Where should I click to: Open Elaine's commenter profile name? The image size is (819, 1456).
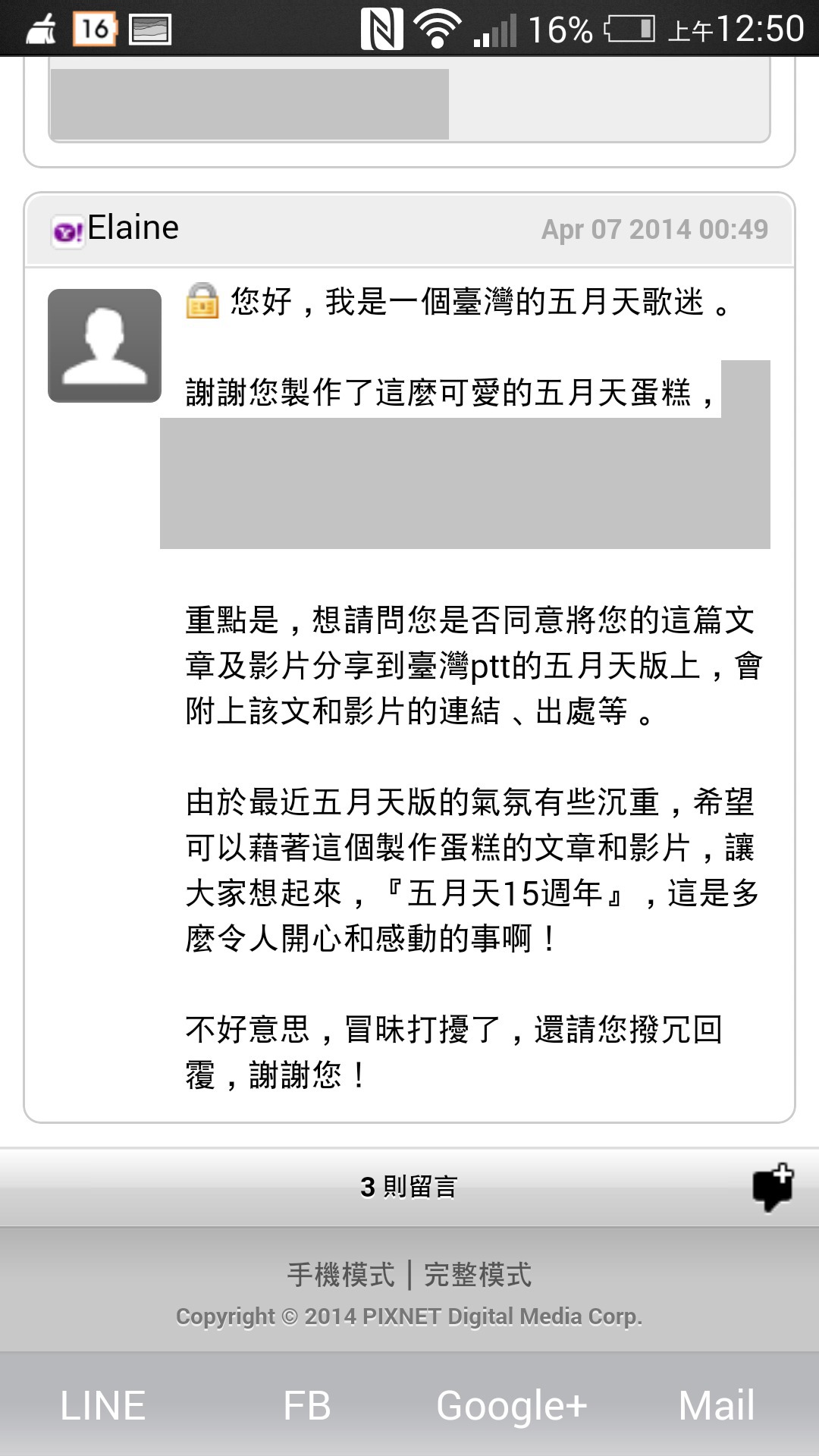pyautogui.click(x=133, y=227)
